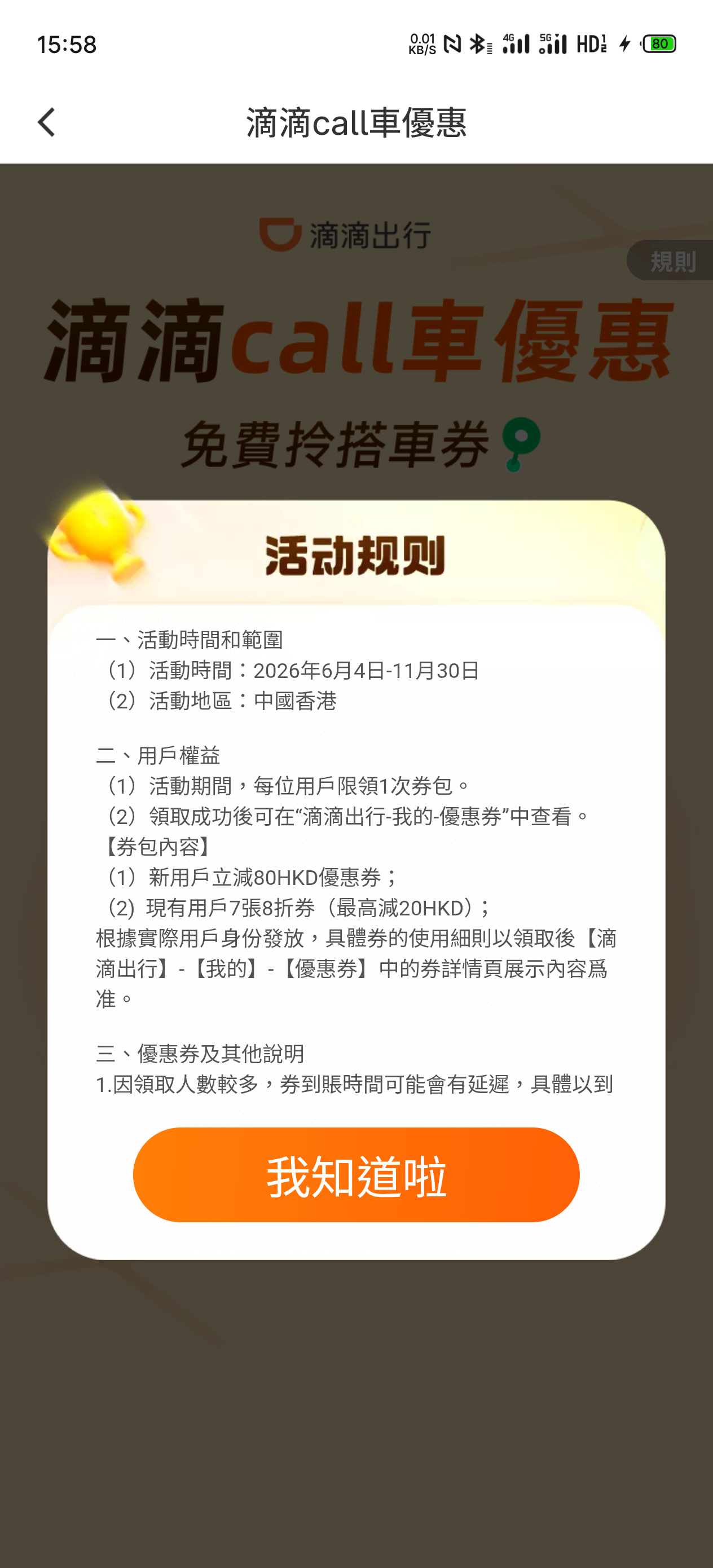Tap the back arrow in the header
Screen dimensions: 713x1568
pos(47,122)
